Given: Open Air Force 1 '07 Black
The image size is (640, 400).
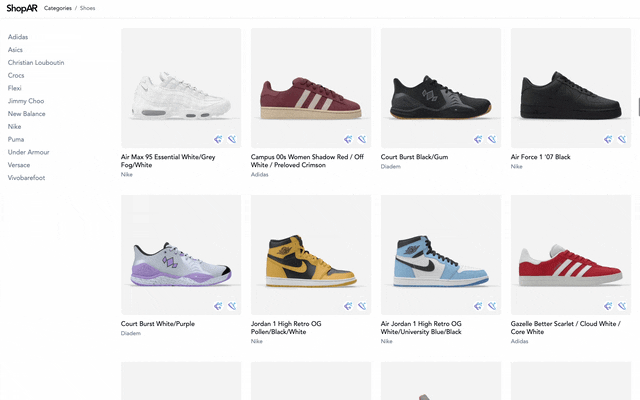Looking at the screenshot, I should (570, 88).
